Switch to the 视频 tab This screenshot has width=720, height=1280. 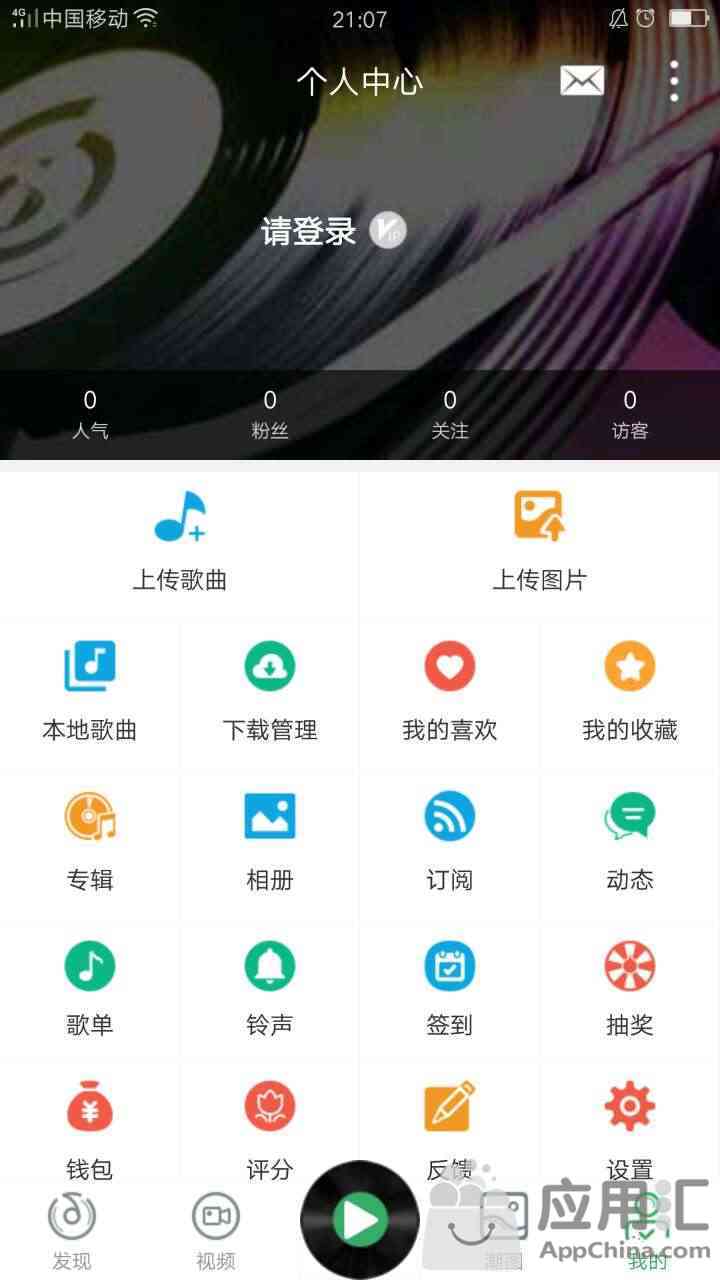216,1231
